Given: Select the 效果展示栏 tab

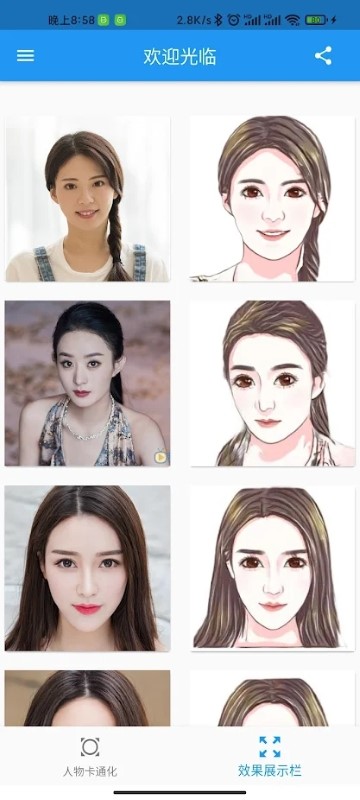Looking at the screenshot, I should 270,757.
